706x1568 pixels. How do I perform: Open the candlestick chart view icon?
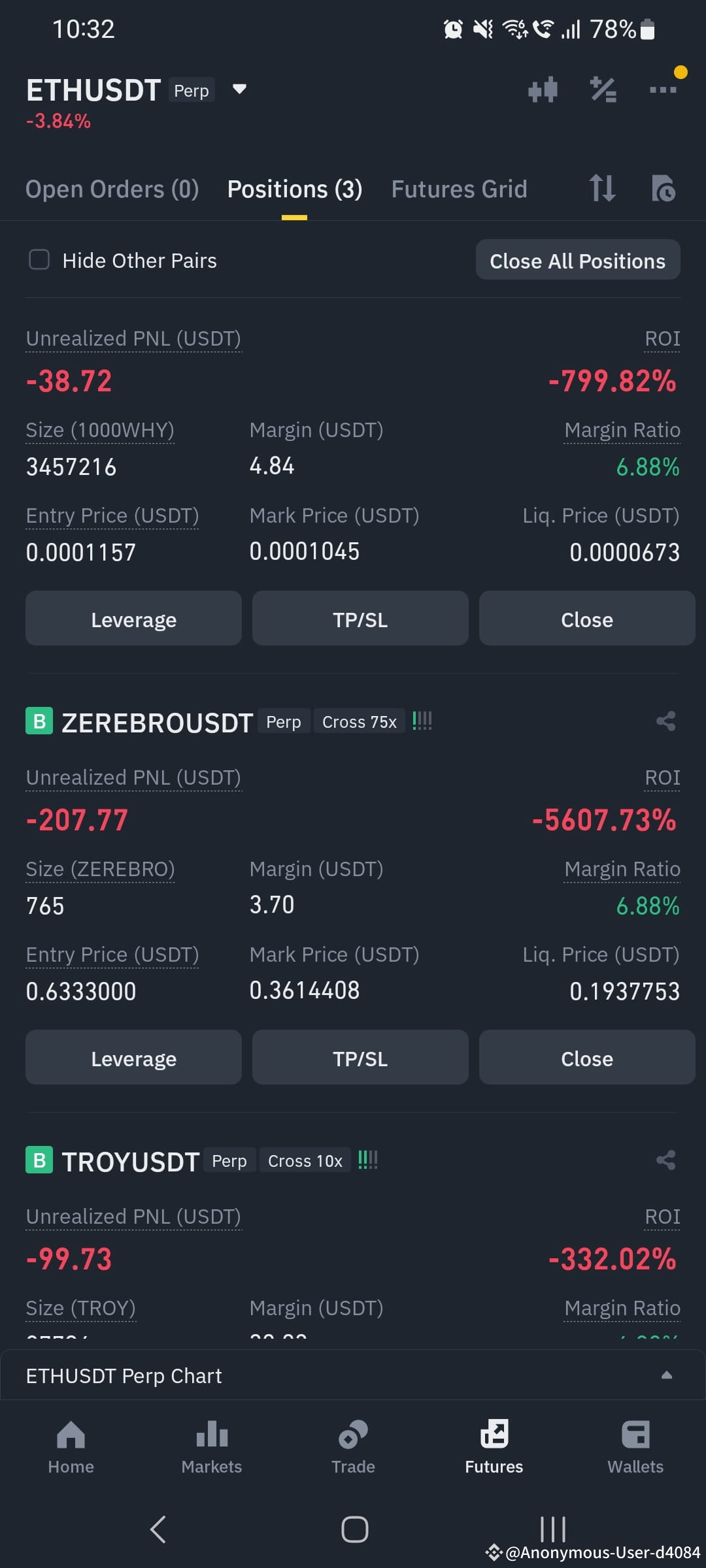[543, 90]
